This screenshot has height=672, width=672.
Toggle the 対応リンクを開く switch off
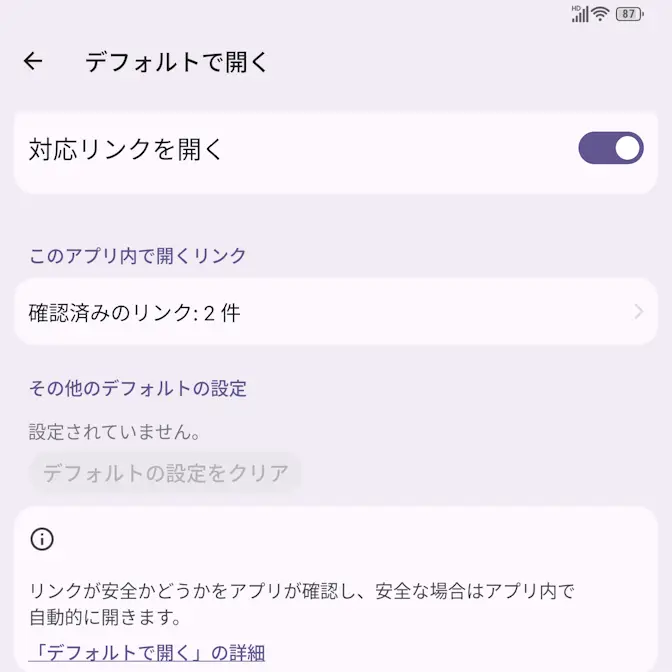[610, 149]
